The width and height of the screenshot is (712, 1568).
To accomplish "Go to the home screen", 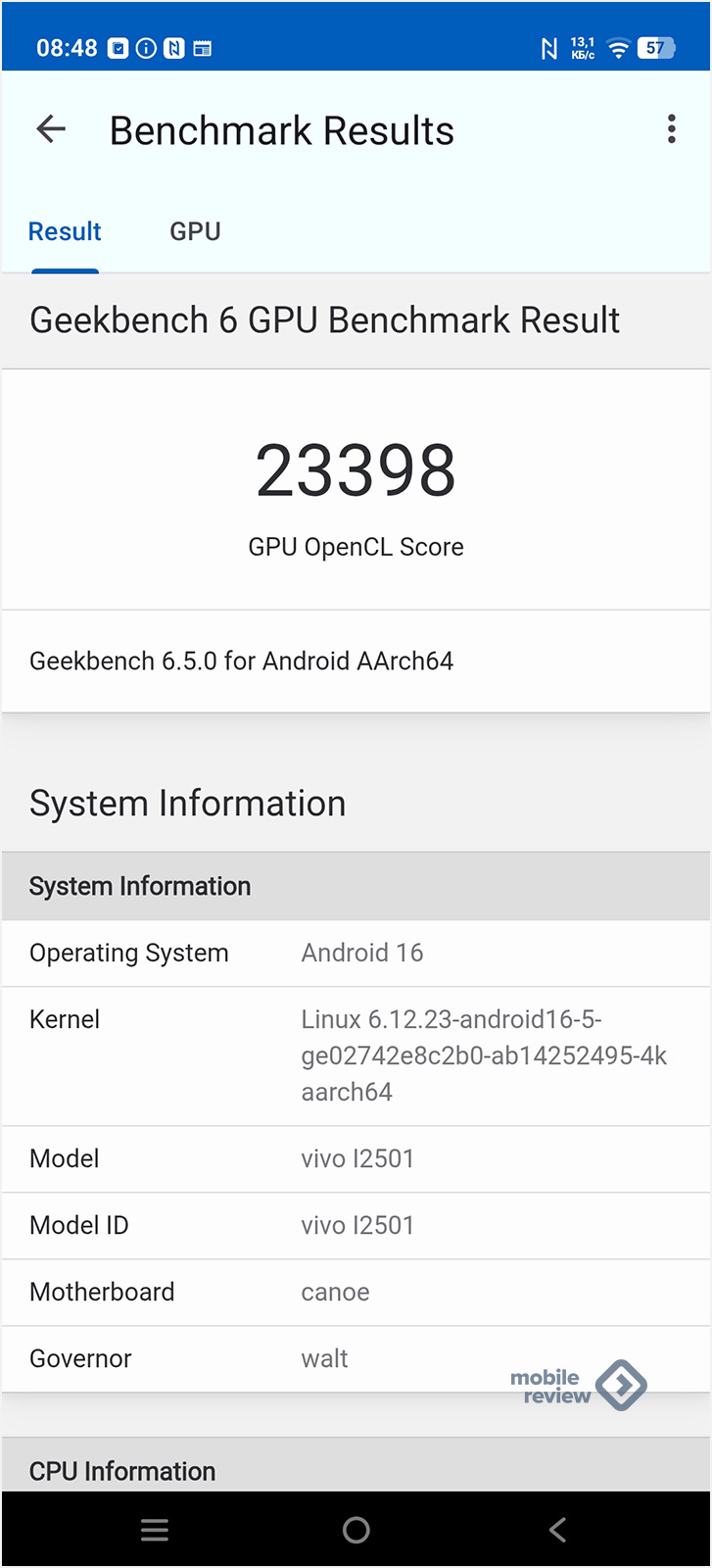I will pos(356,1530).
